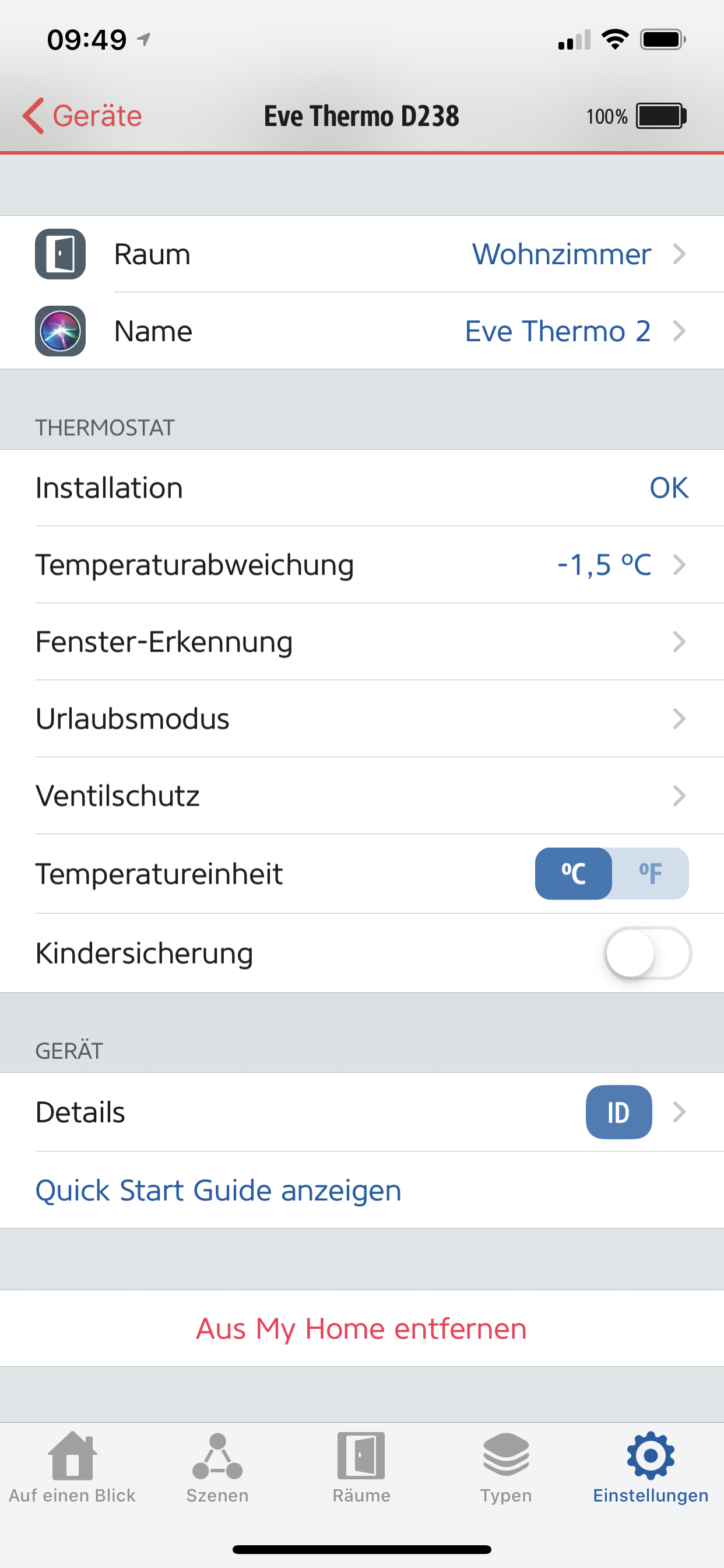Tap Quick Start Guide anzeigen link
This screenshot has height=1568, width=724.
219,1190
